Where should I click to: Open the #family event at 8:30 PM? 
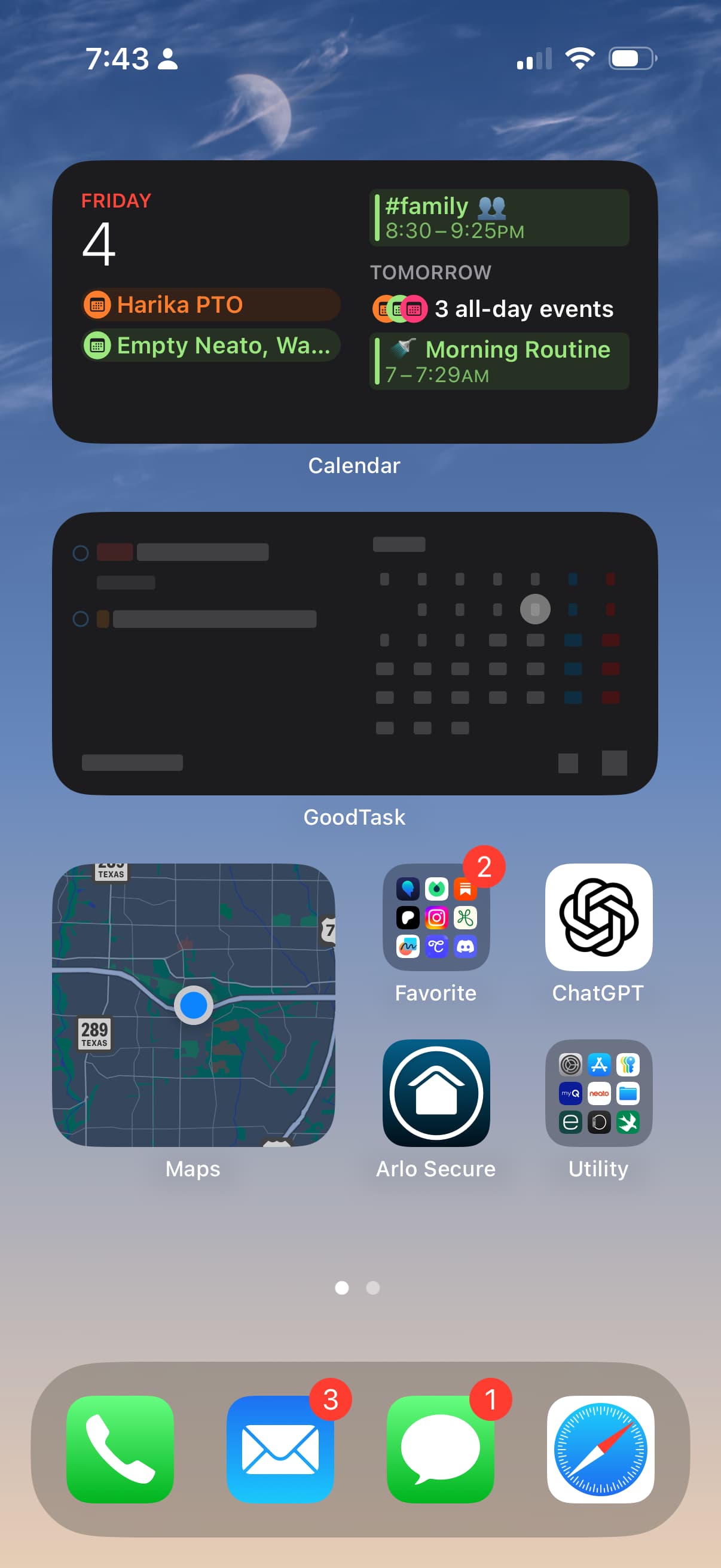click(x=499, y=217)
